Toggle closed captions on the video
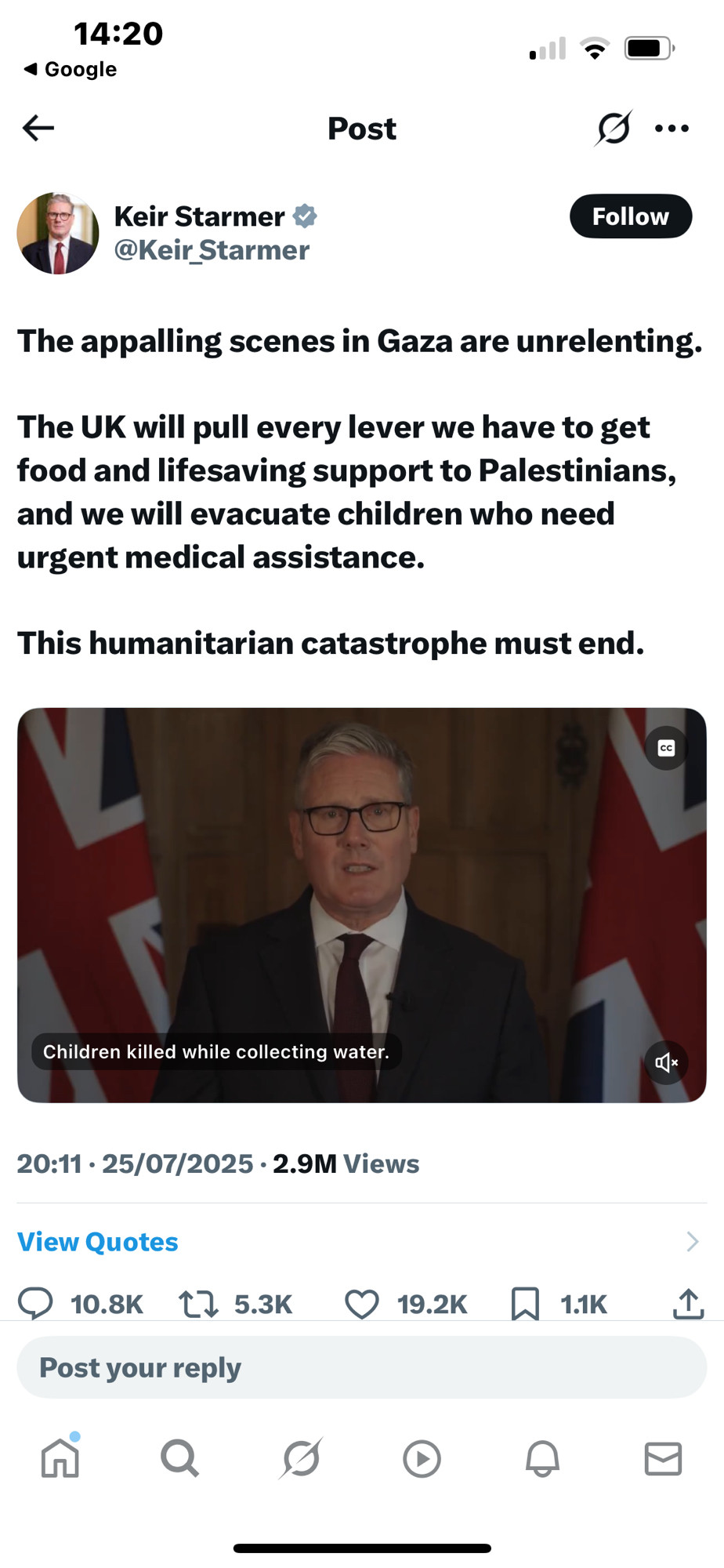 pyautogui.click(x=666, y=748)
